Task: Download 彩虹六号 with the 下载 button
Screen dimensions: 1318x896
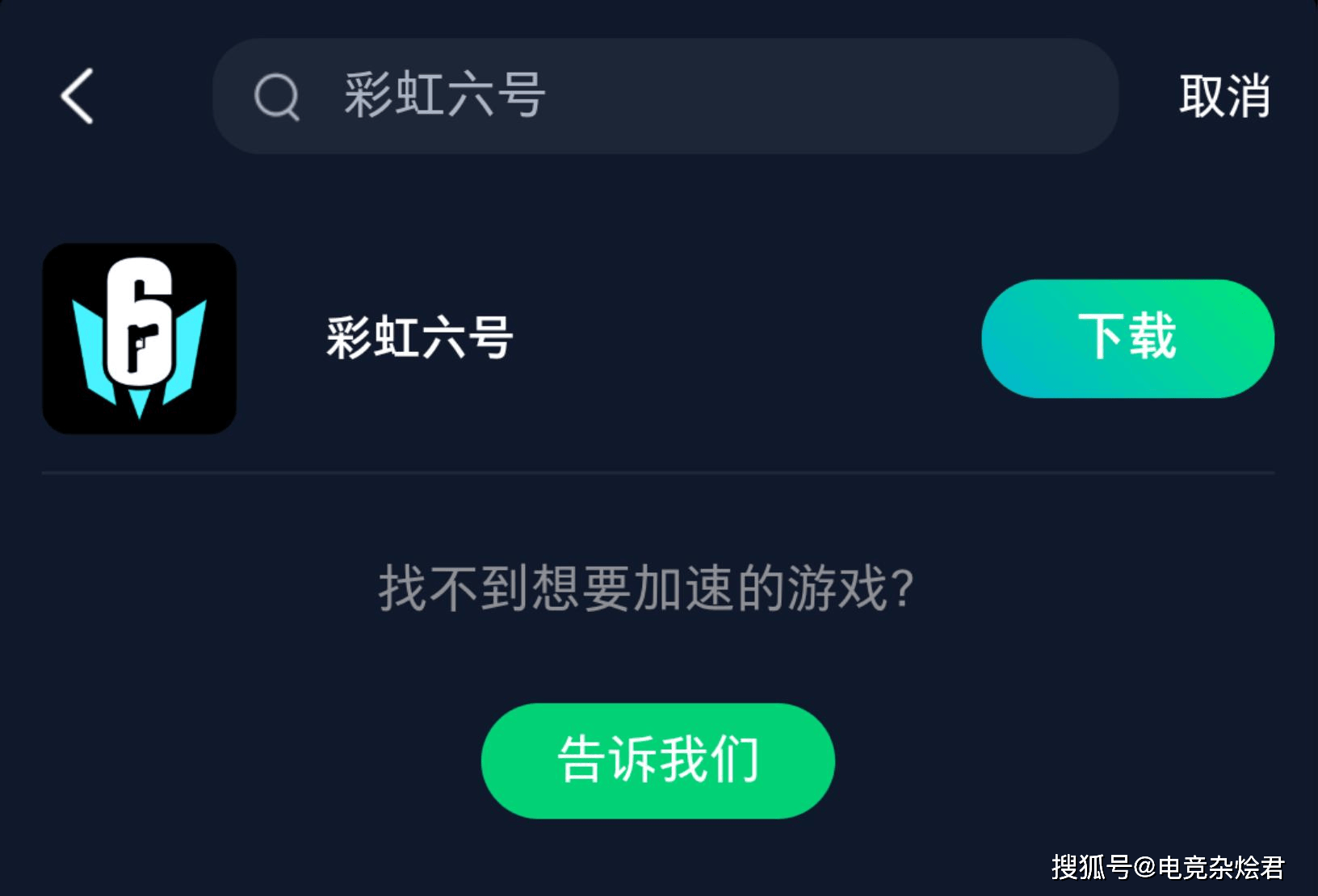Action: pyautogui.click(x=1127, y=338)
